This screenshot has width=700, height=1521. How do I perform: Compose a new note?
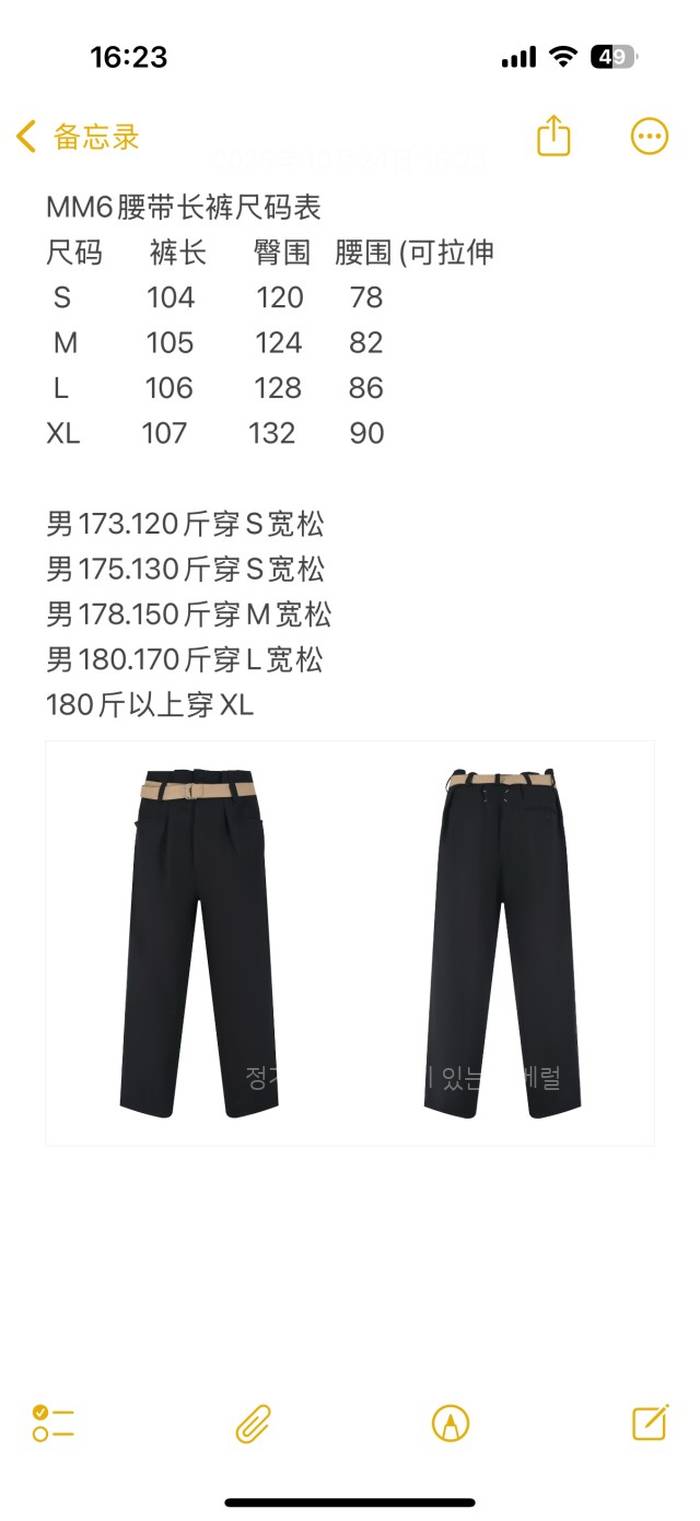click(x=649, y=1421)
